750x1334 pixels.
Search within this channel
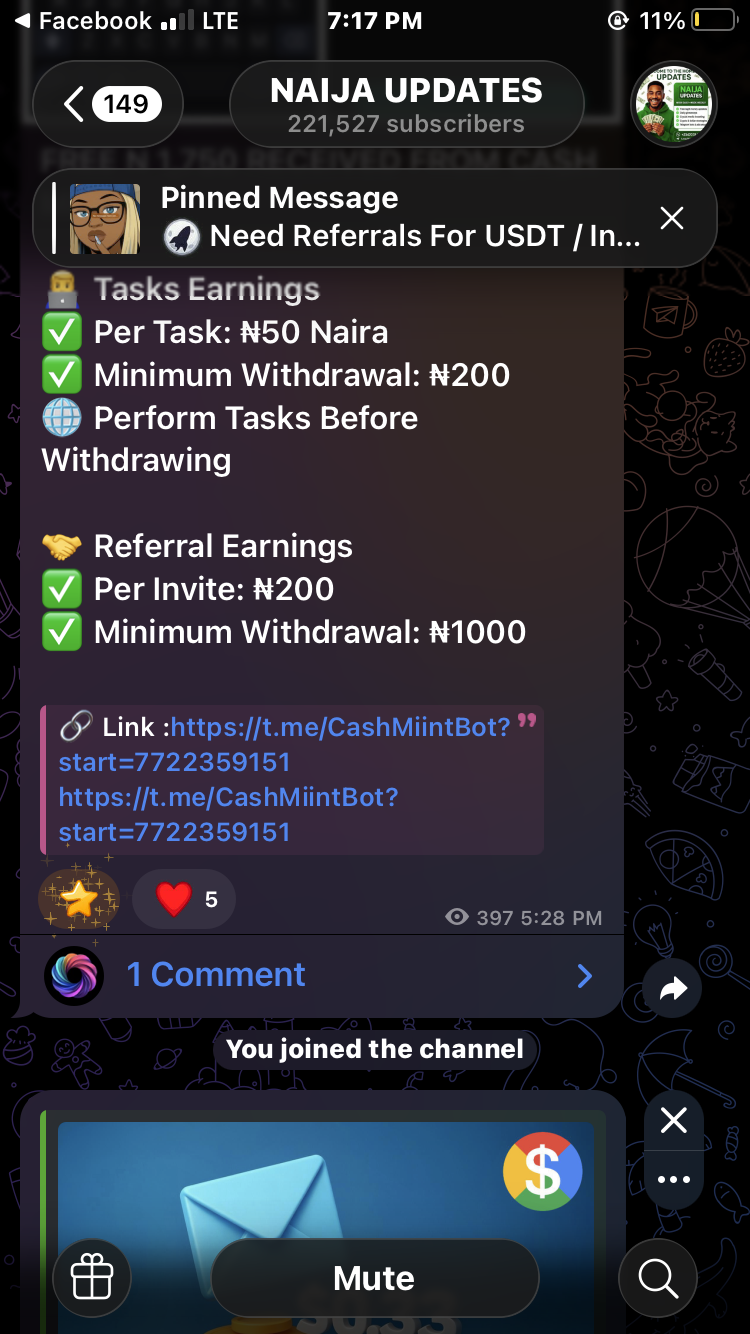(658, 1277)
